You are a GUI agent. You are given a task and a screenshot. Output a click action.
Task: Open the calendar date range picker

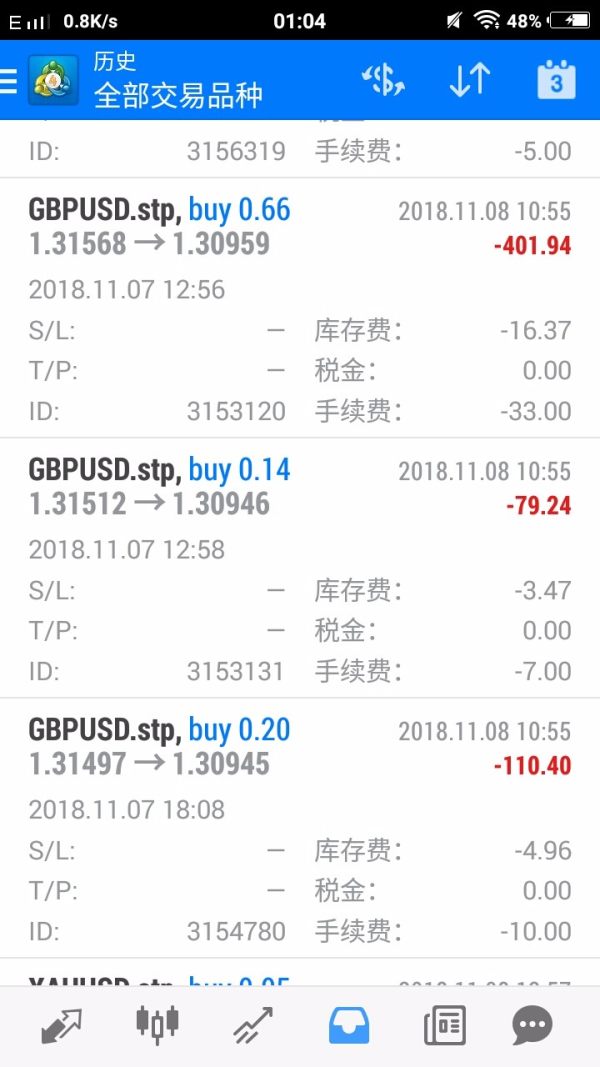[x=556, y=81]
